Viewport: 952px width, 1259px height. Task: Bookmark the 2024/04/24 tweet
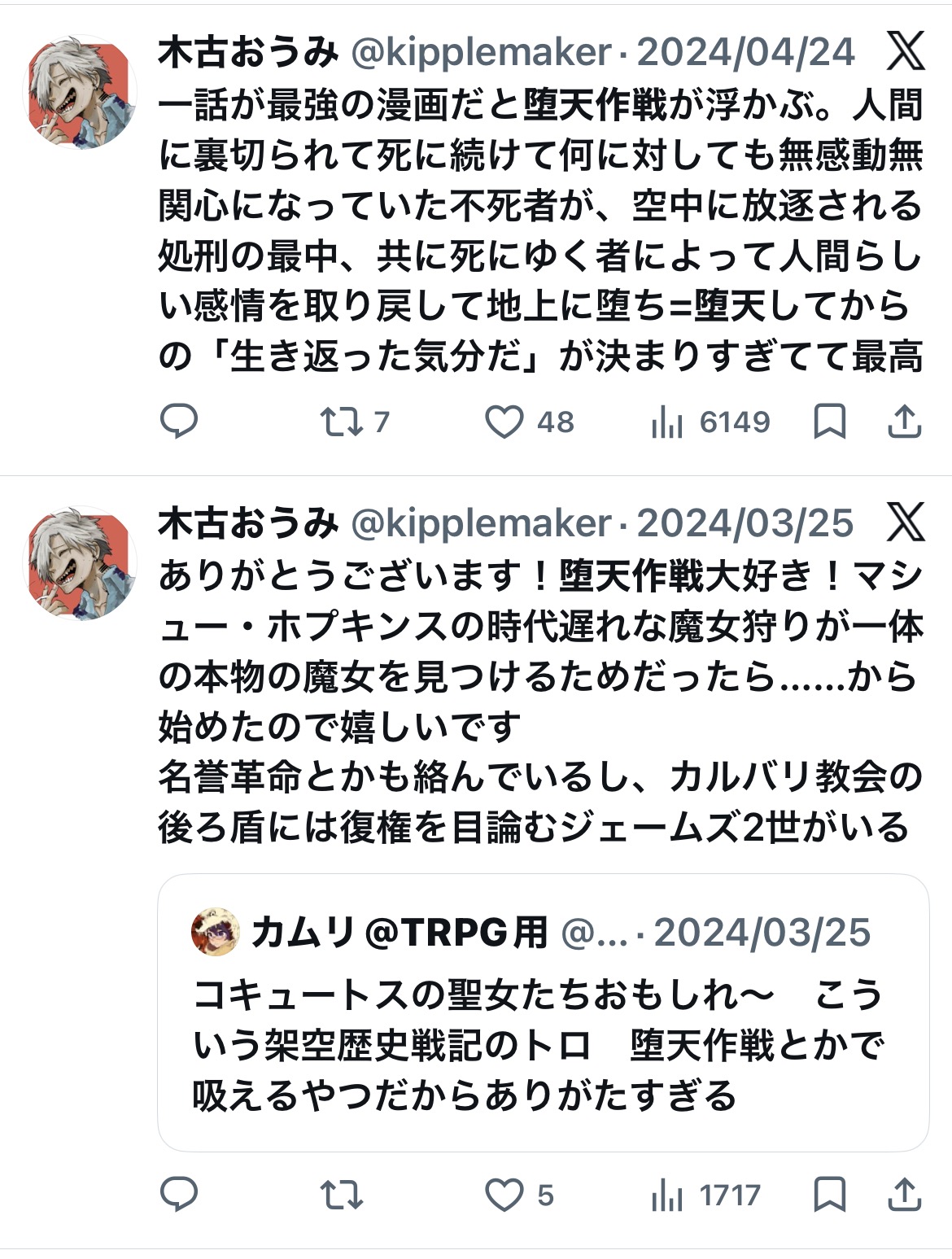829,422
